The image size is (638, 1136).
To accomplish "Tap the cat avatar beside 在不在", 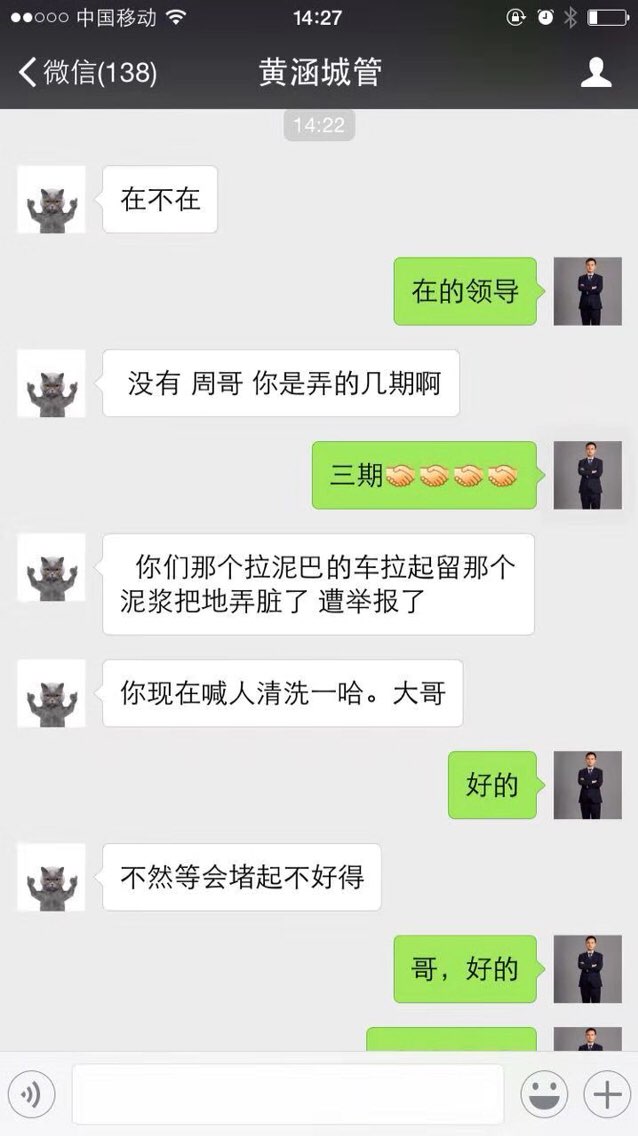I will tap(51, 200).
